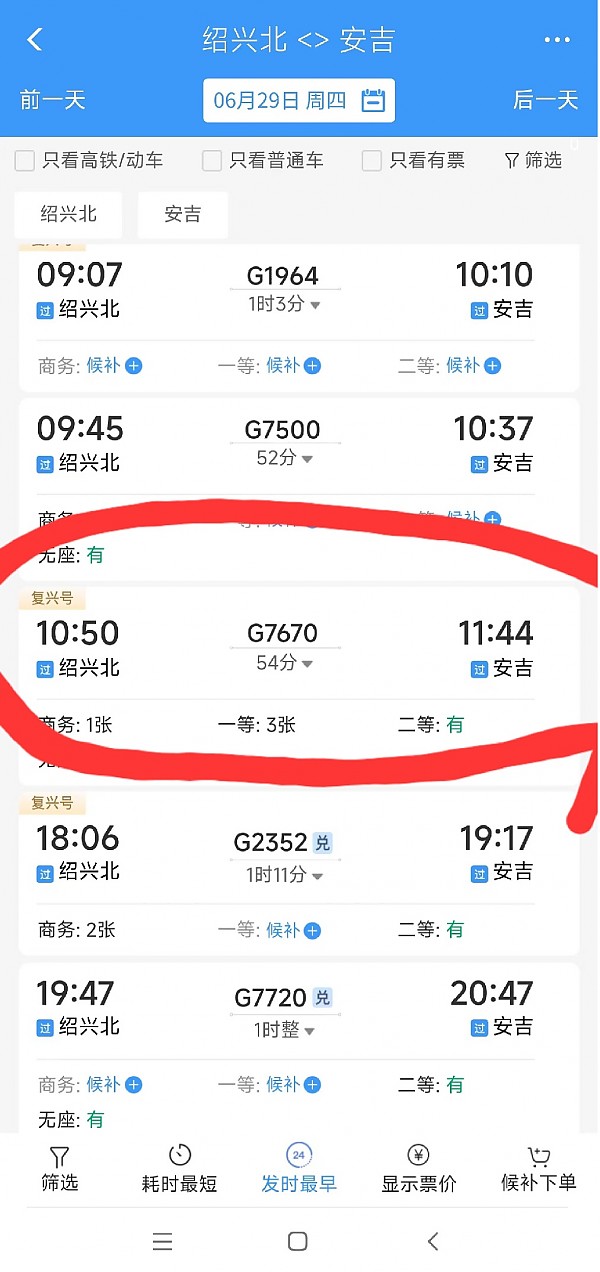Go to the previous day (前一天)

[x=52, y=100]
